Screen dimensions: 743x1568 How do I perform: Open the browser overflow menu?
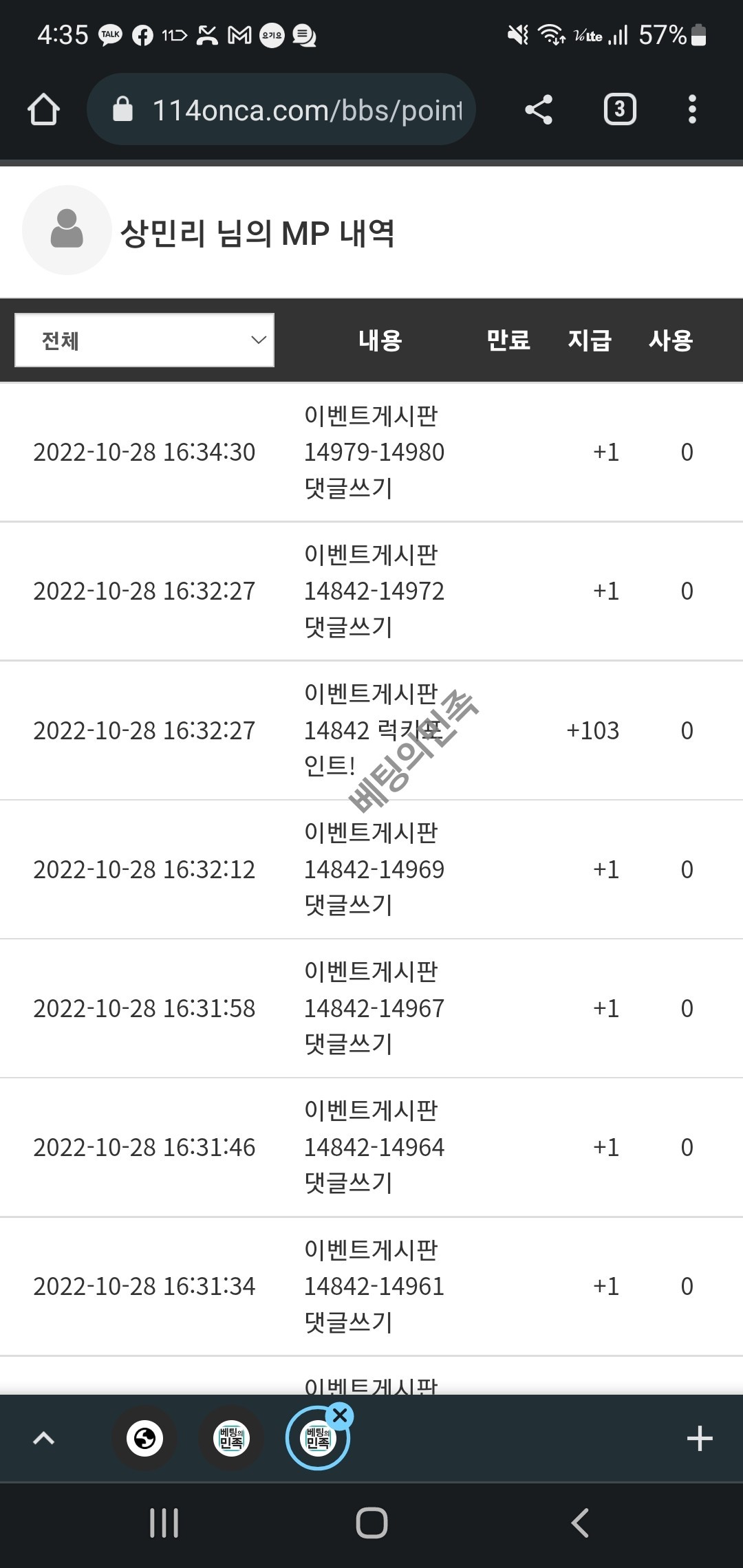692,109
